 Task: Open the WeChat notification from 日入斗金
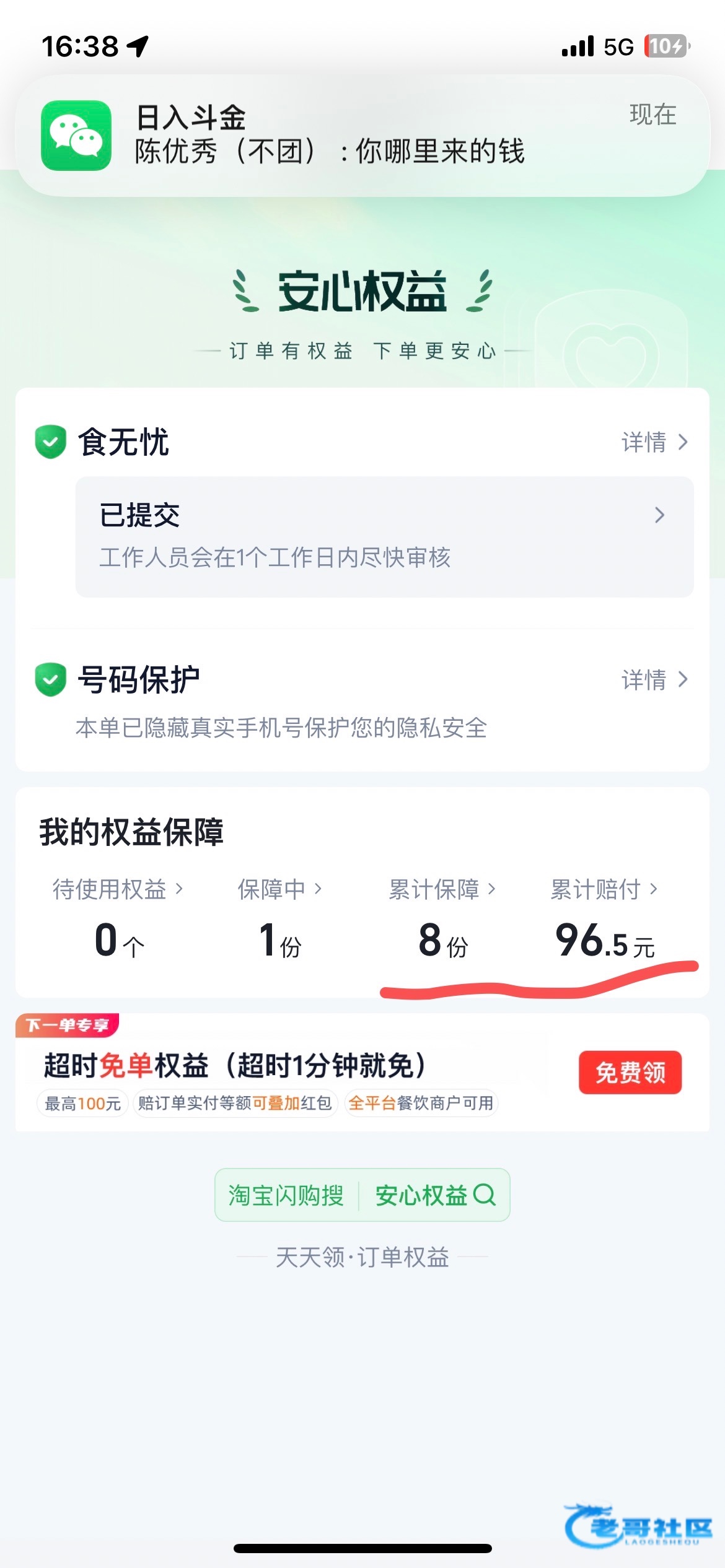point(362,136)
